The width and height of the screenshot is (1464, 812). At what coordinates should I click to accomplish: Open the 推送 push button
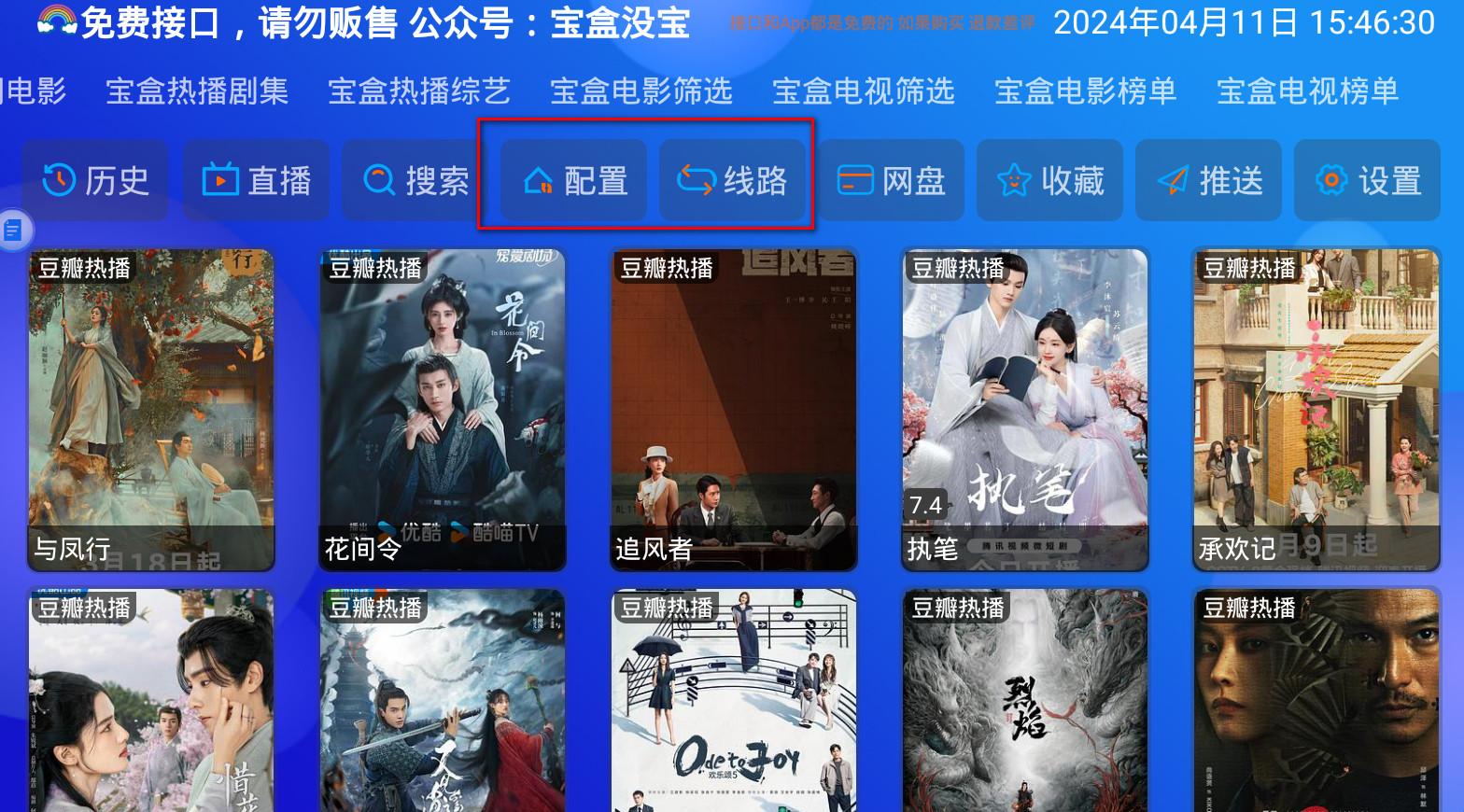tap(1209, 180)
